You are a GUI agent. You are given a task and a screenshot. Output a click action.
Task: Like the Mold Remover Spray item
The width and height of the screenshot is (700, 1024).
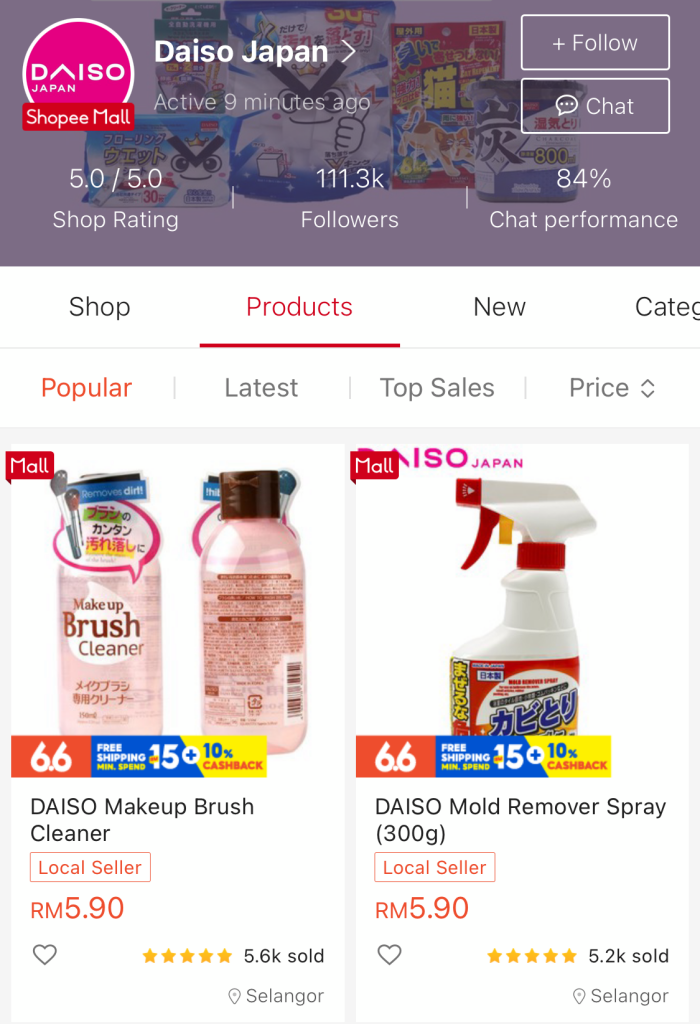coord(389,955)
